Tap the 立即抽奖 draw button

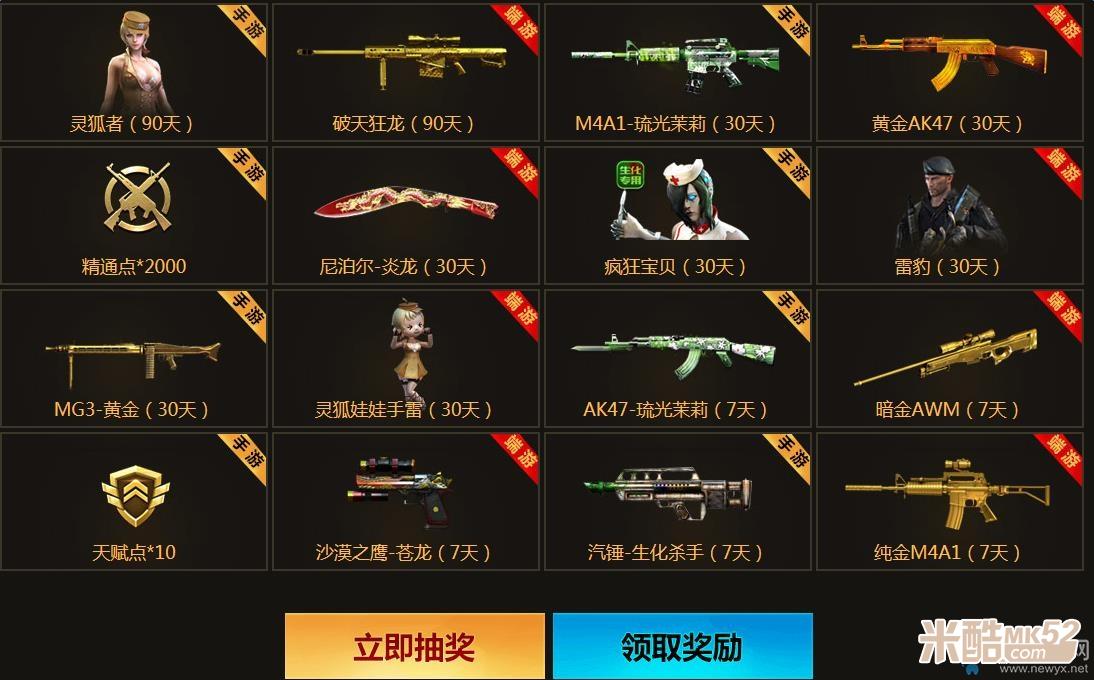[414, 647]
